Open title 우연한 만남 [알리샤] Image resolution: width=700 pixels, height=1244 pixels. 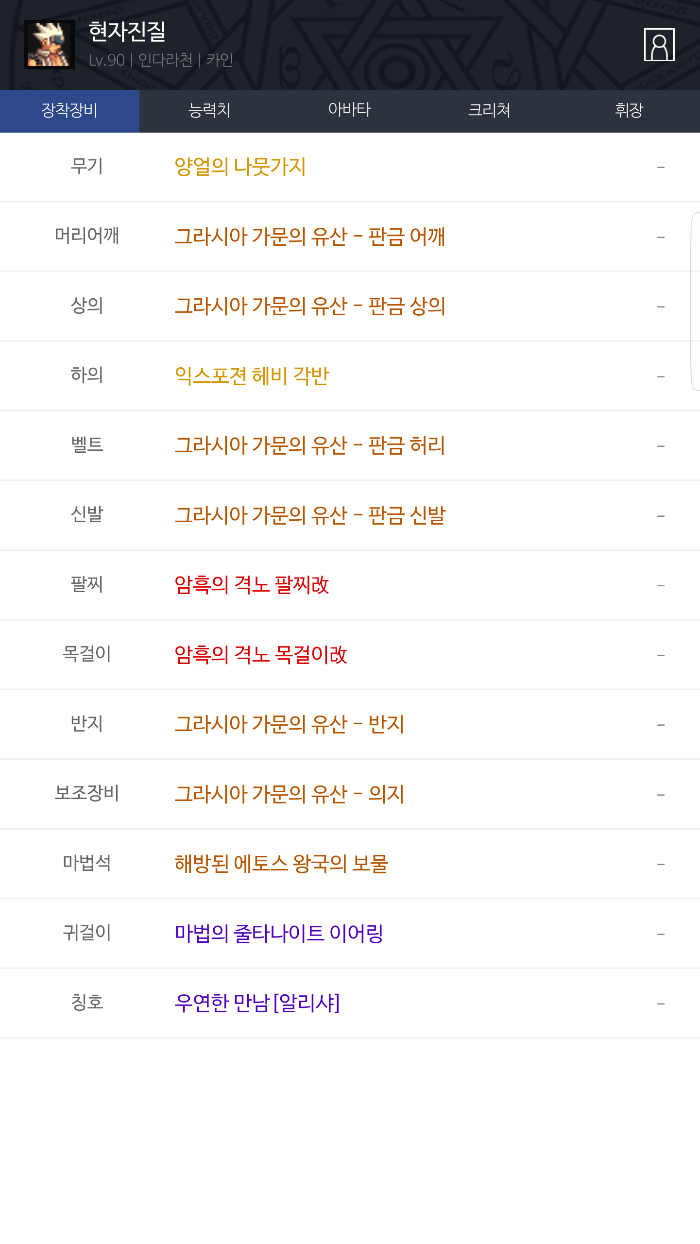[x=257, y=1003]
